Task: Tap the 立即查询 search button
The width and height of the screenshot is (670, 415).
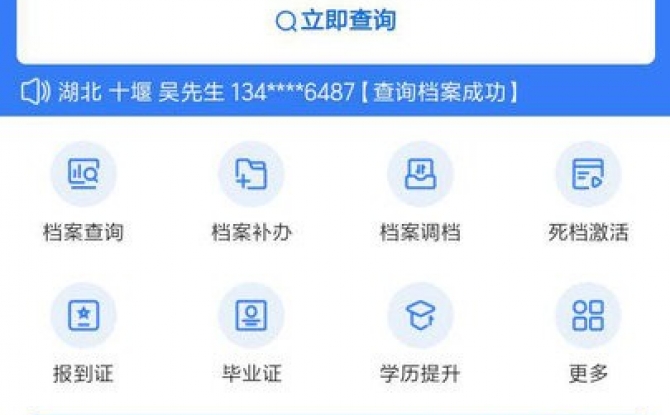Action: [x=336, y=21]
